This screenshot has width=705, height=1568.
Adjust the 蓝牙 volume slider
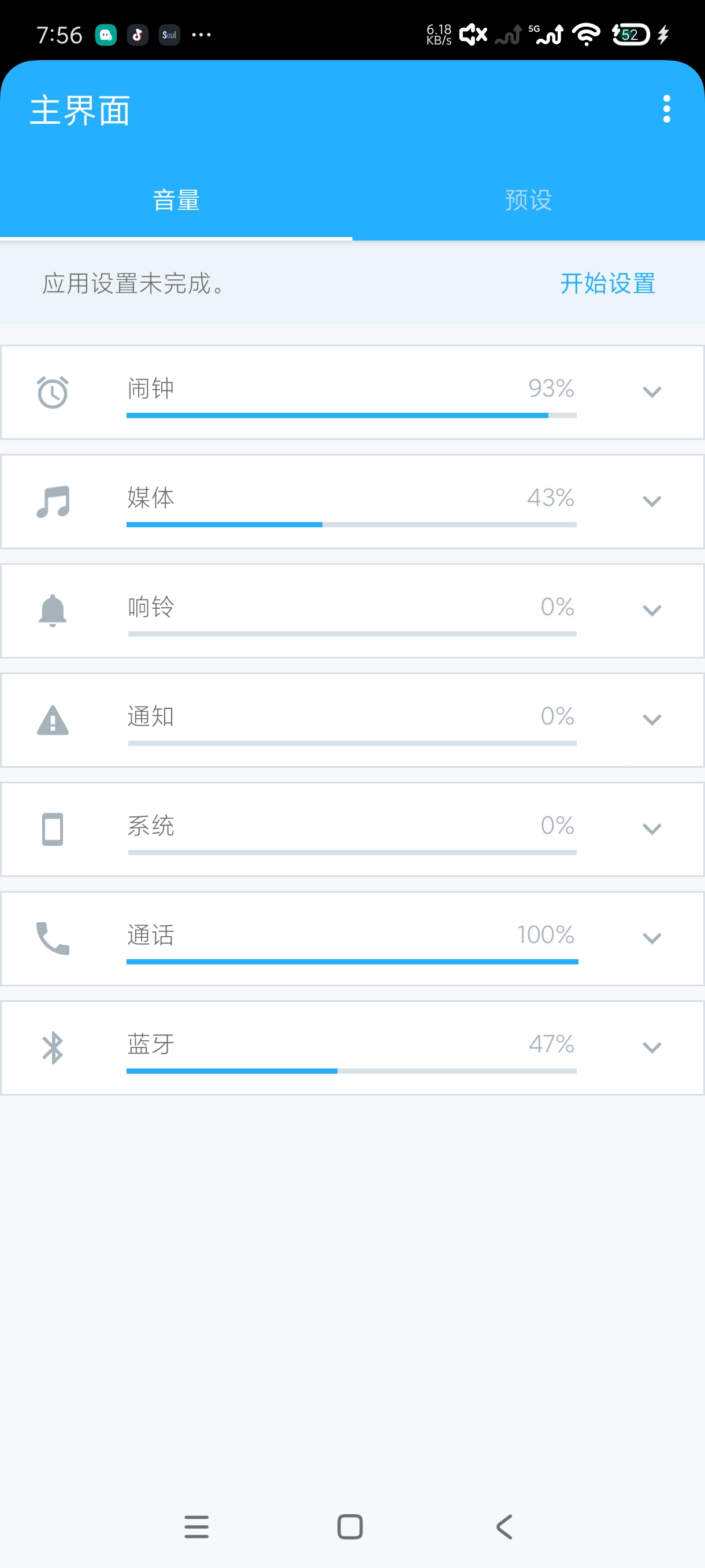point(351,1071)
